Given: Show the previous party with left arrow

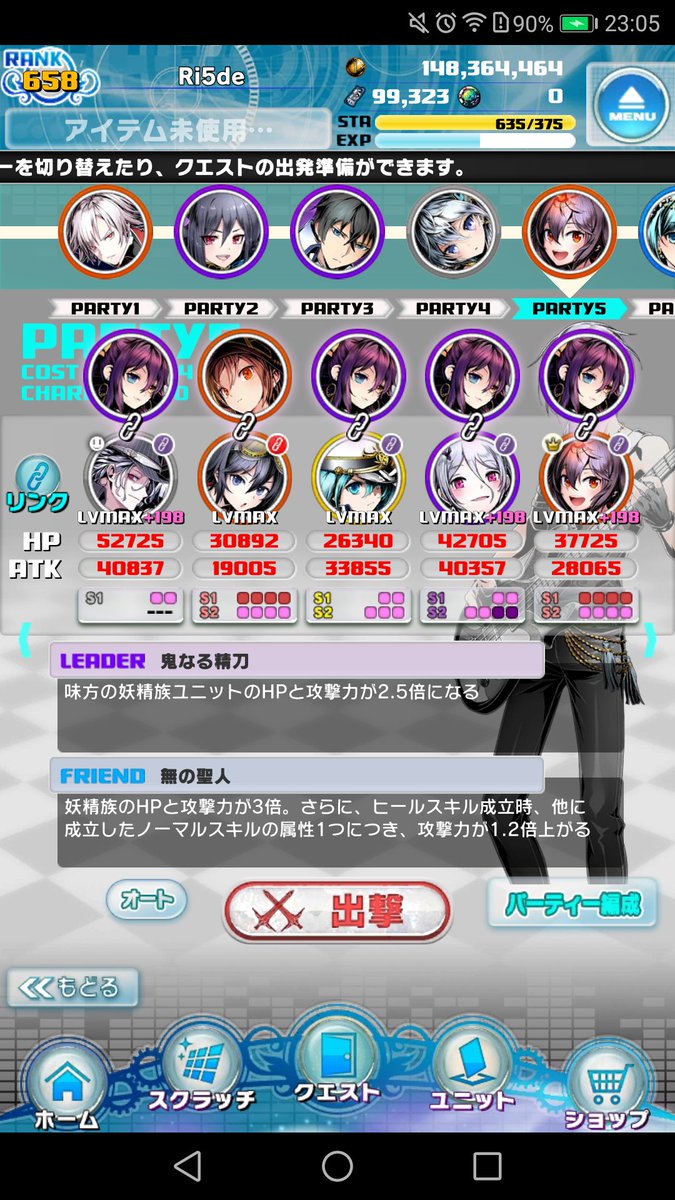Looking at the screenshot, I should (25, 639).
